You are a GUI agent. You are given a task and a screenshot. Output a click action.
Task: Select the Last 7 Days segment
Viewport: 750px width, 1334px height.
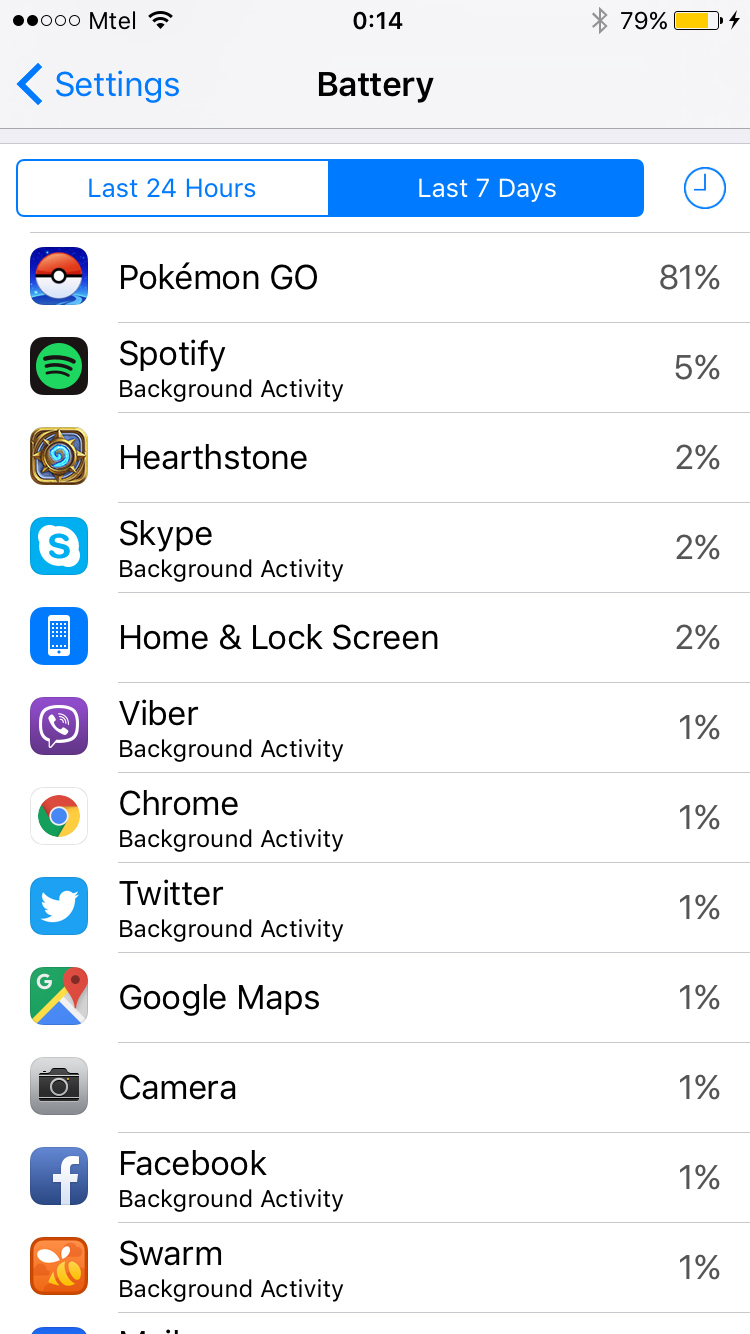click(x=486, y=188)
